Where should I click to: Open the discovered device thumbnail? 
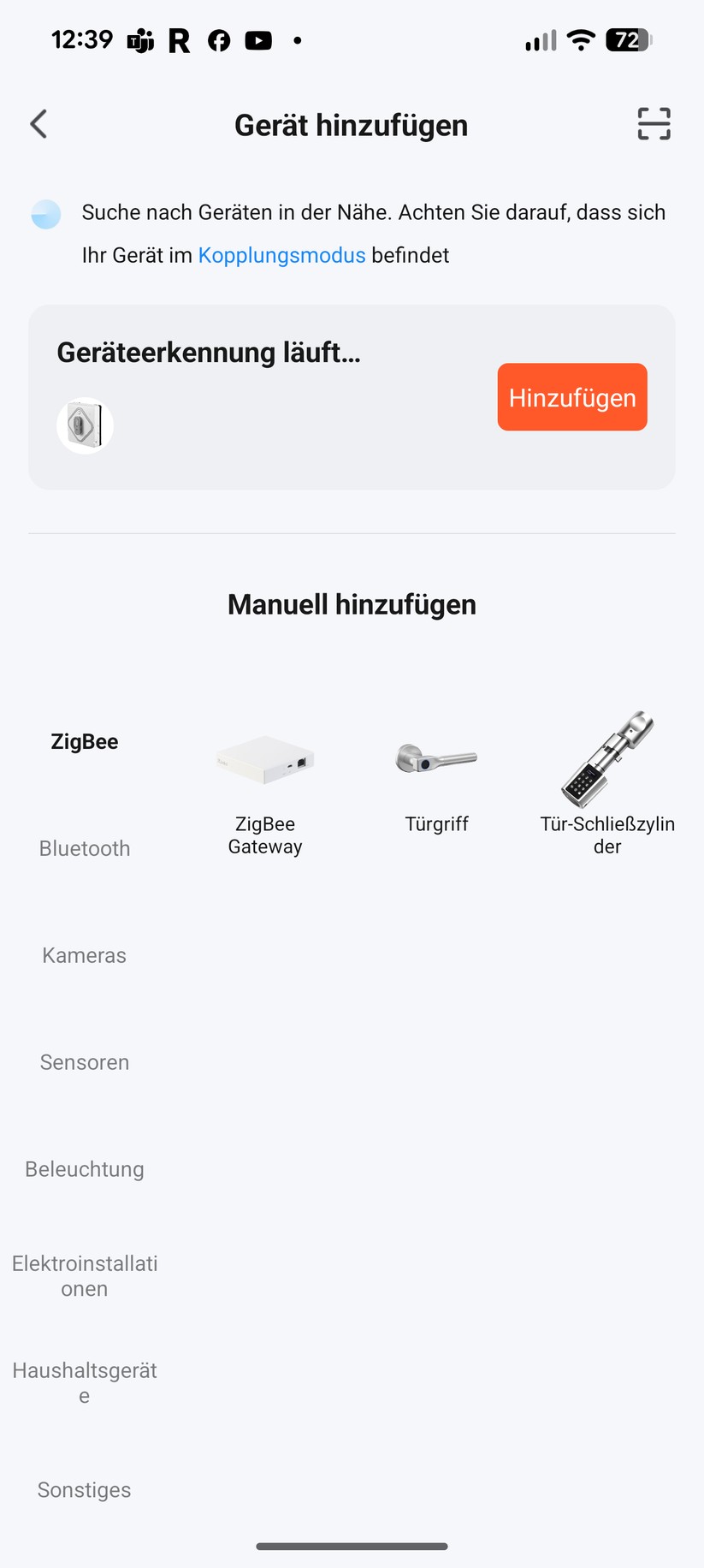pos(85,425)
